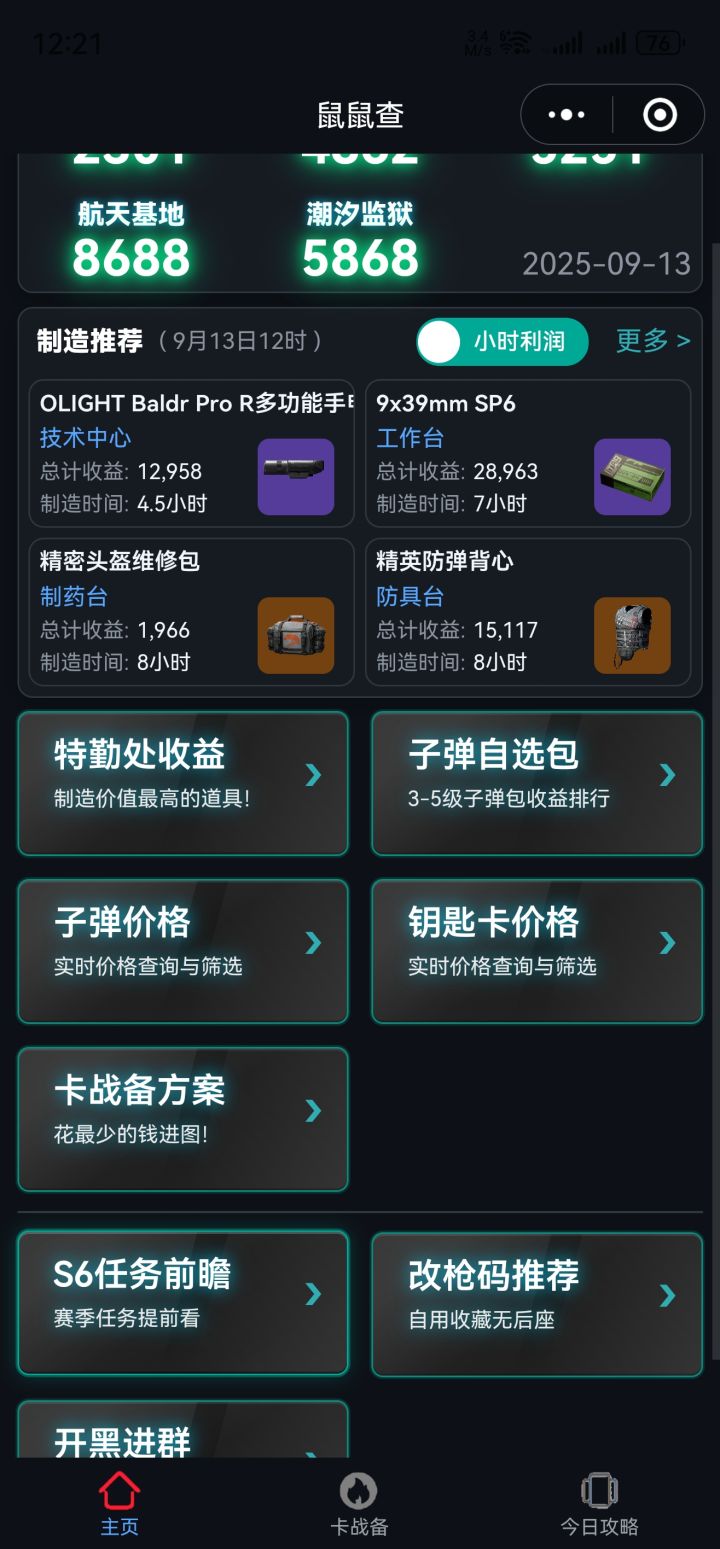Open 子弹价格 real-time price lookup
The height and width of the screenshot is (1549, 720).
[x=182, y=951]
